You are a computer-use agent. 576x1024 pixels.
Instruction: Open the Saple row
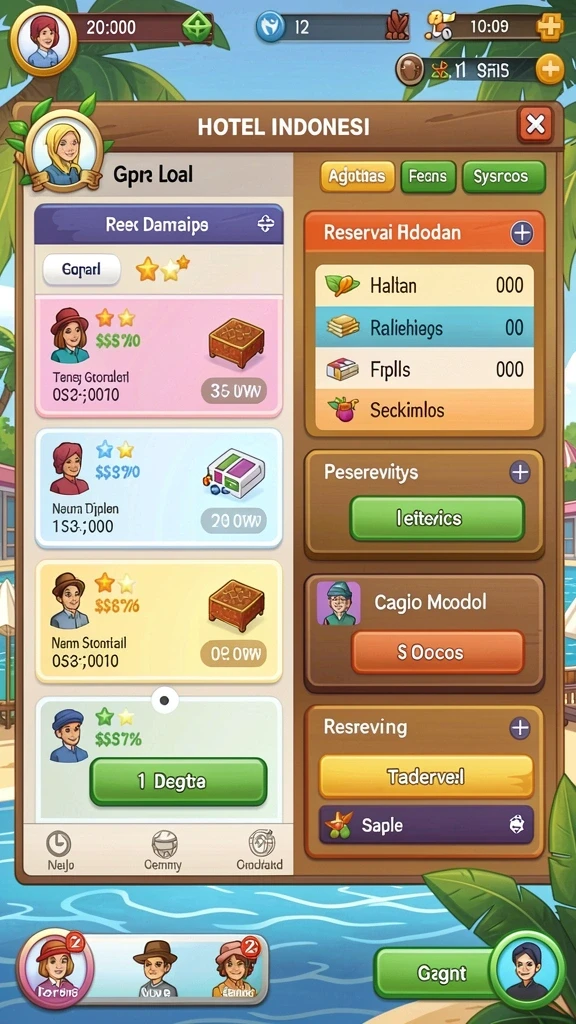(x=426, y=825)
